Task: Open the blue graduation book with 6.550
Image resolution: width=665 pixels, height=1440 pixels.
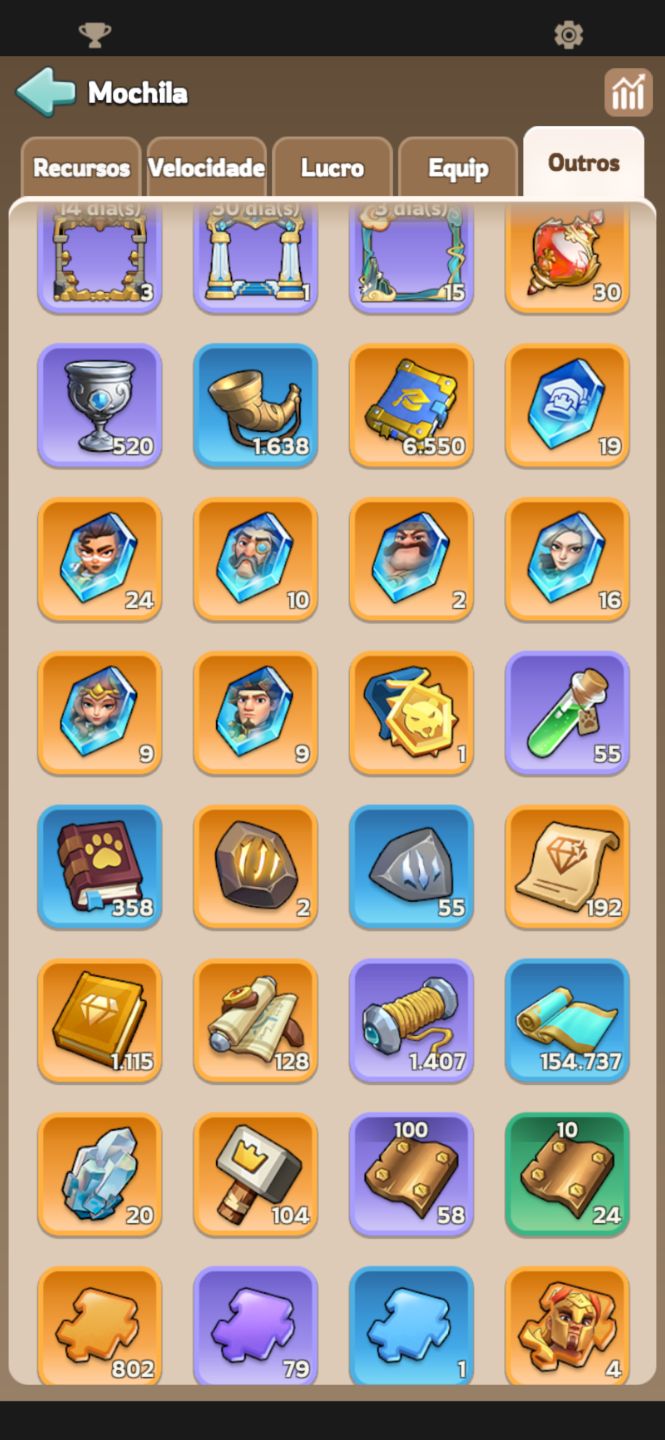Action: point(411,406)
